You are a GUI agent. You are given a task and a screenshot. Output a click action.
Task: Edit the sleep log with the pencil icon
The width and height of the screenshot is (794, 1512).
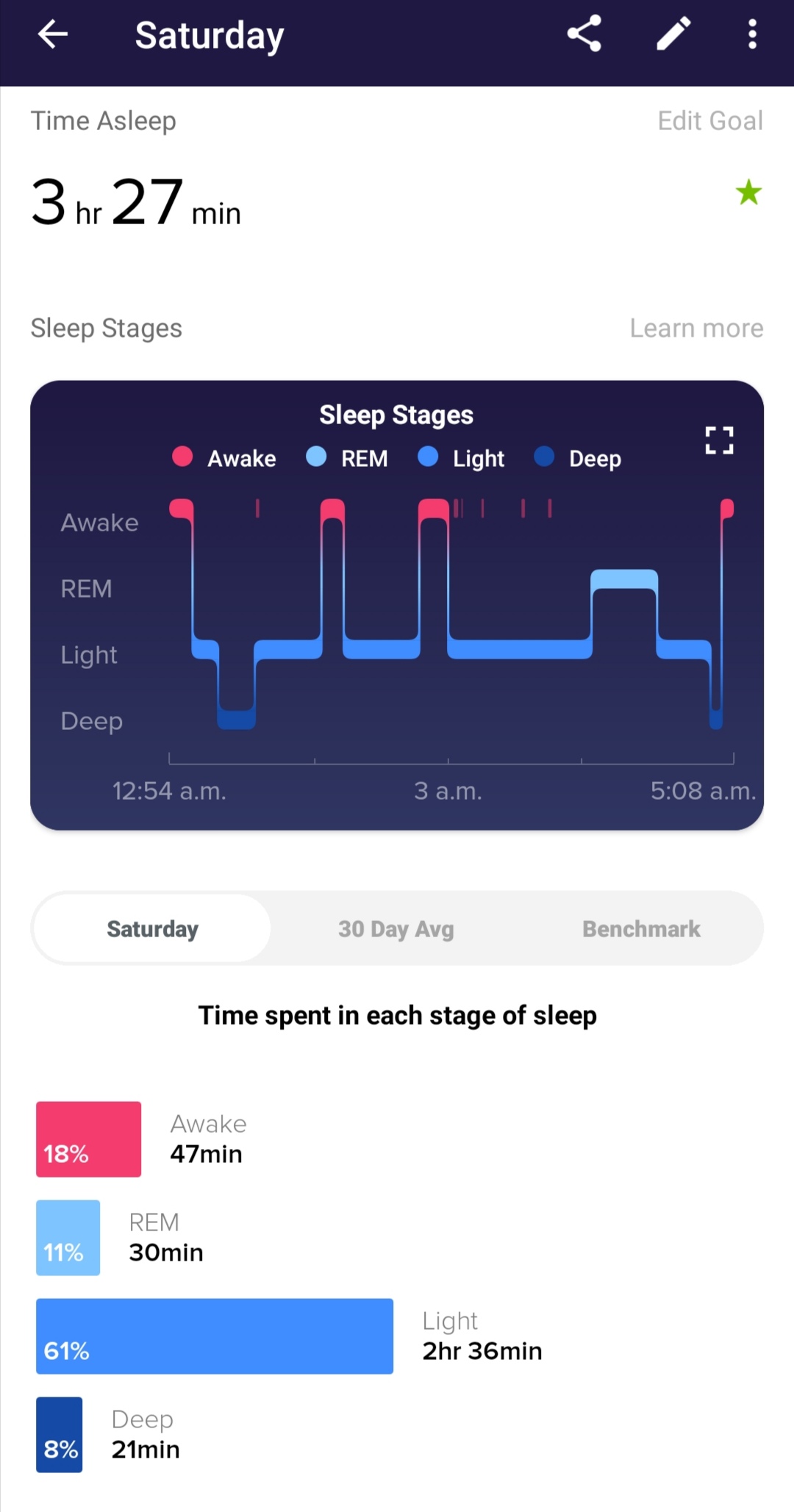[673, 34]
